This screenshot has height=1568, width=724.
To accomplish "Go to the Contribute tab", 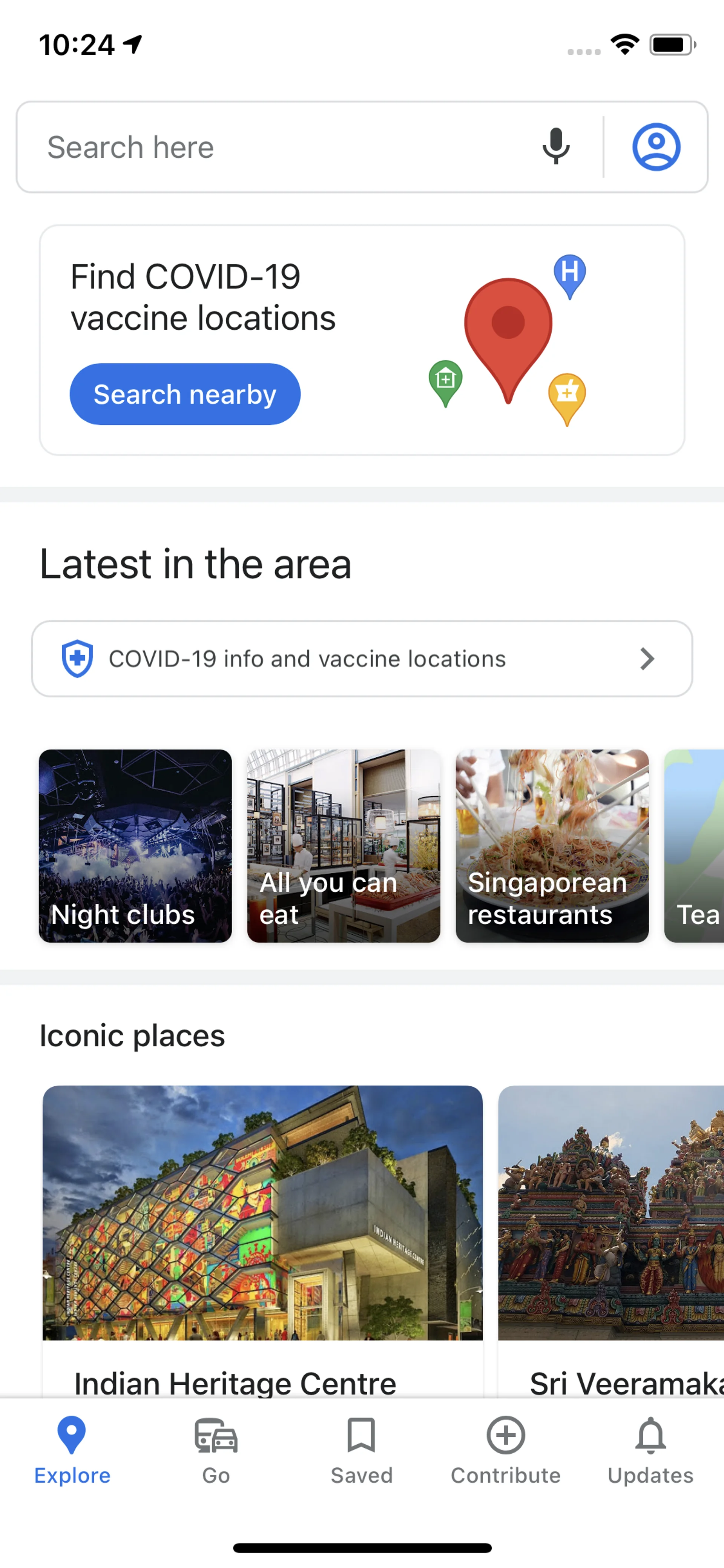I will pyautogui.click(x=506, y=1451).
